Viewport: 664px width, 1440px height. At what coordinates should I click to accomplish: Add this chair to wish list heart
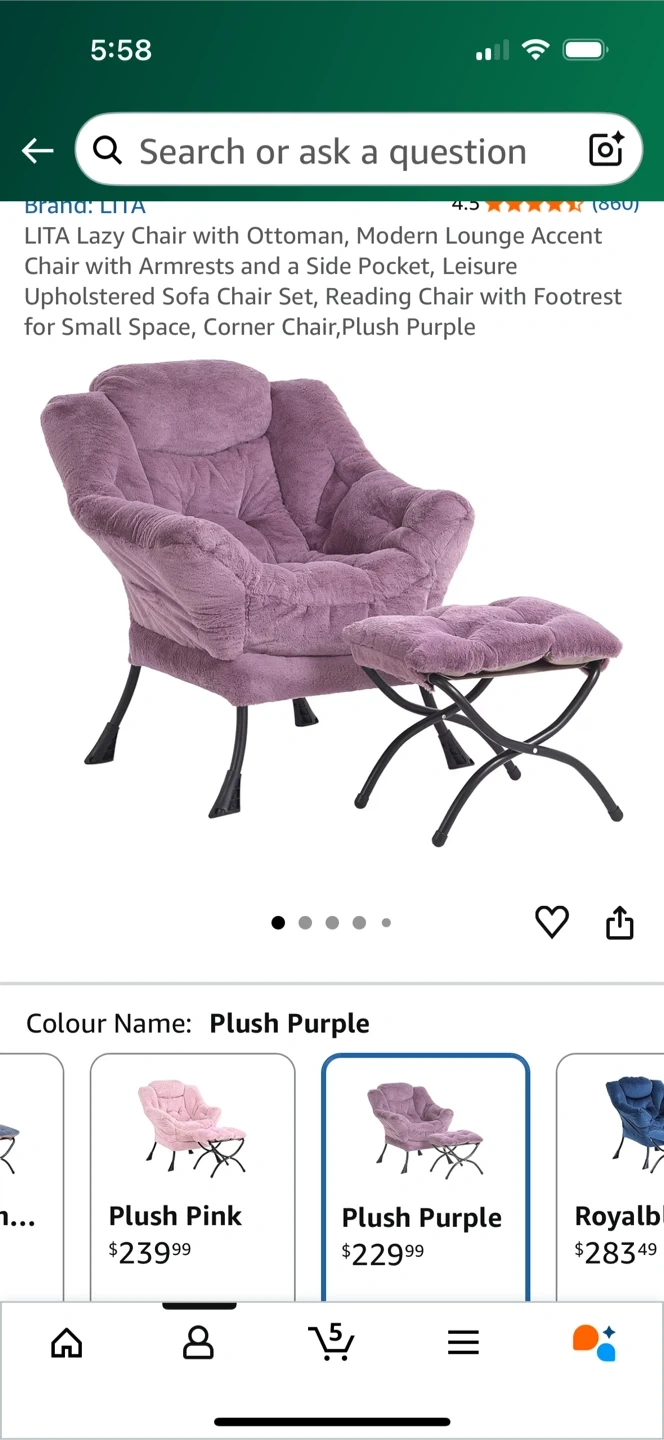coord(552,922)
